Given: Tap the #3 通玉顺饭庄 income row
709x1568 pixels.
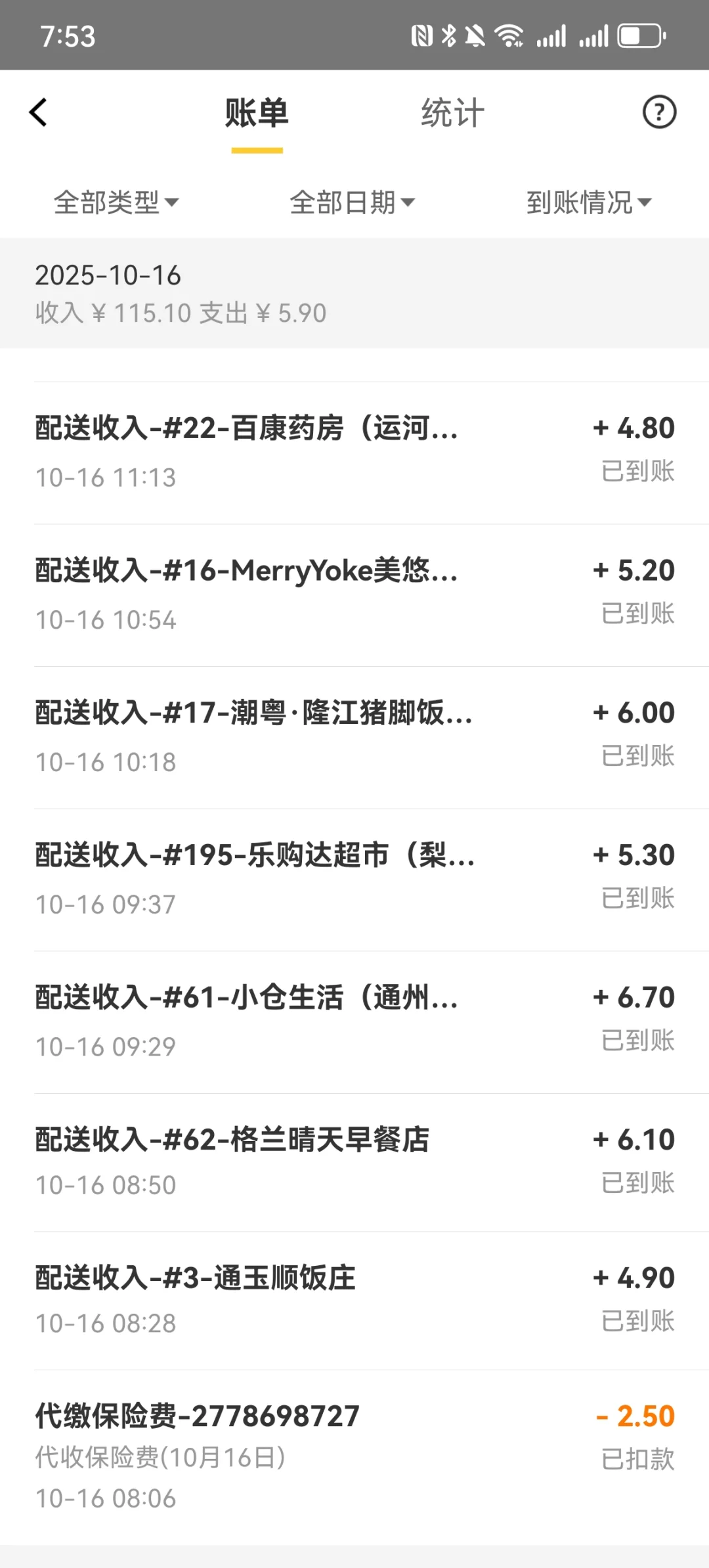Looking at the screenshot, I should point(354,1299).
